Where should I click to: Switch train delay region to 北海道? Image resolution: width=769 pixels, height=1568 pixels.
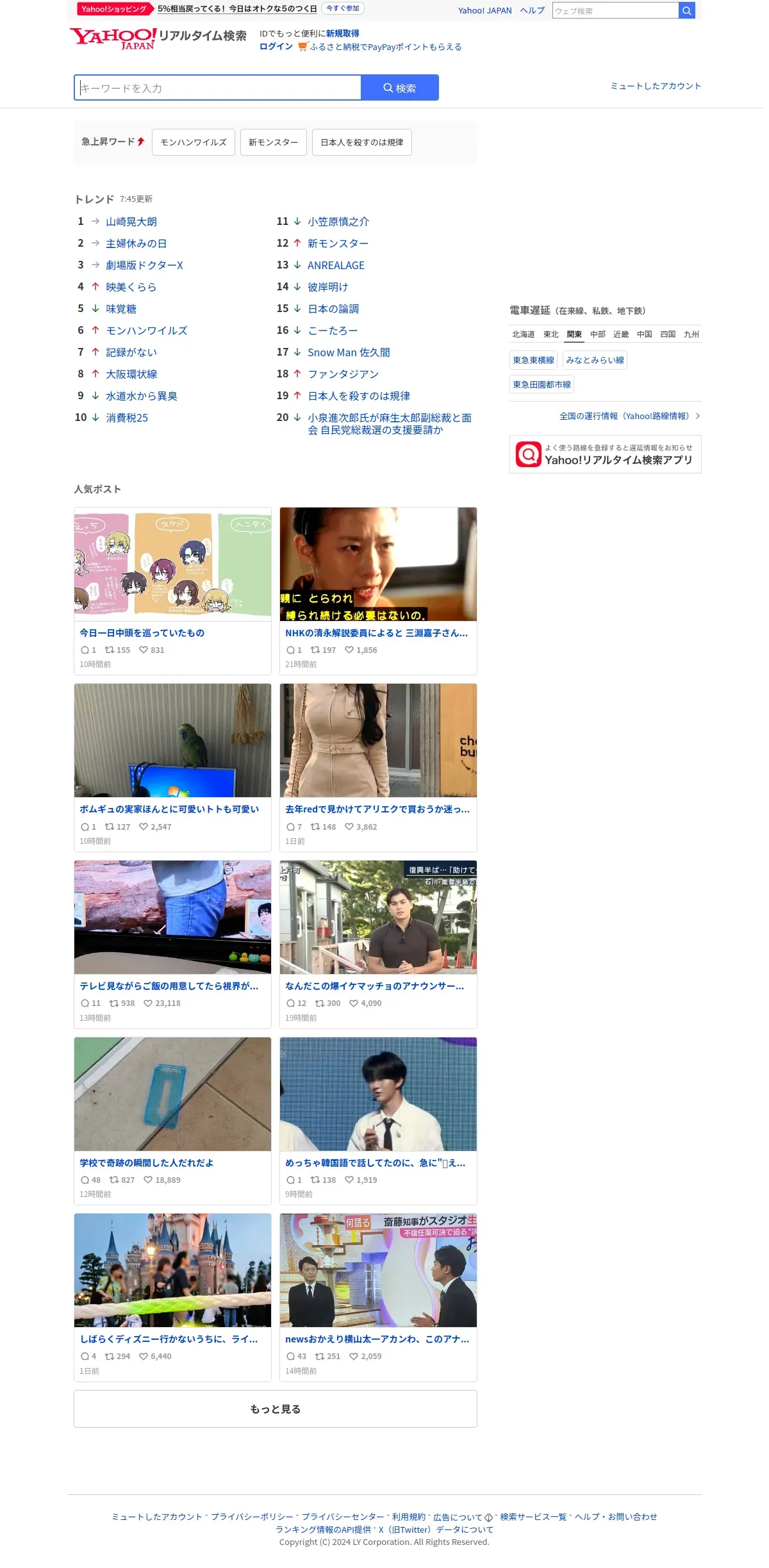coord(524,334)
